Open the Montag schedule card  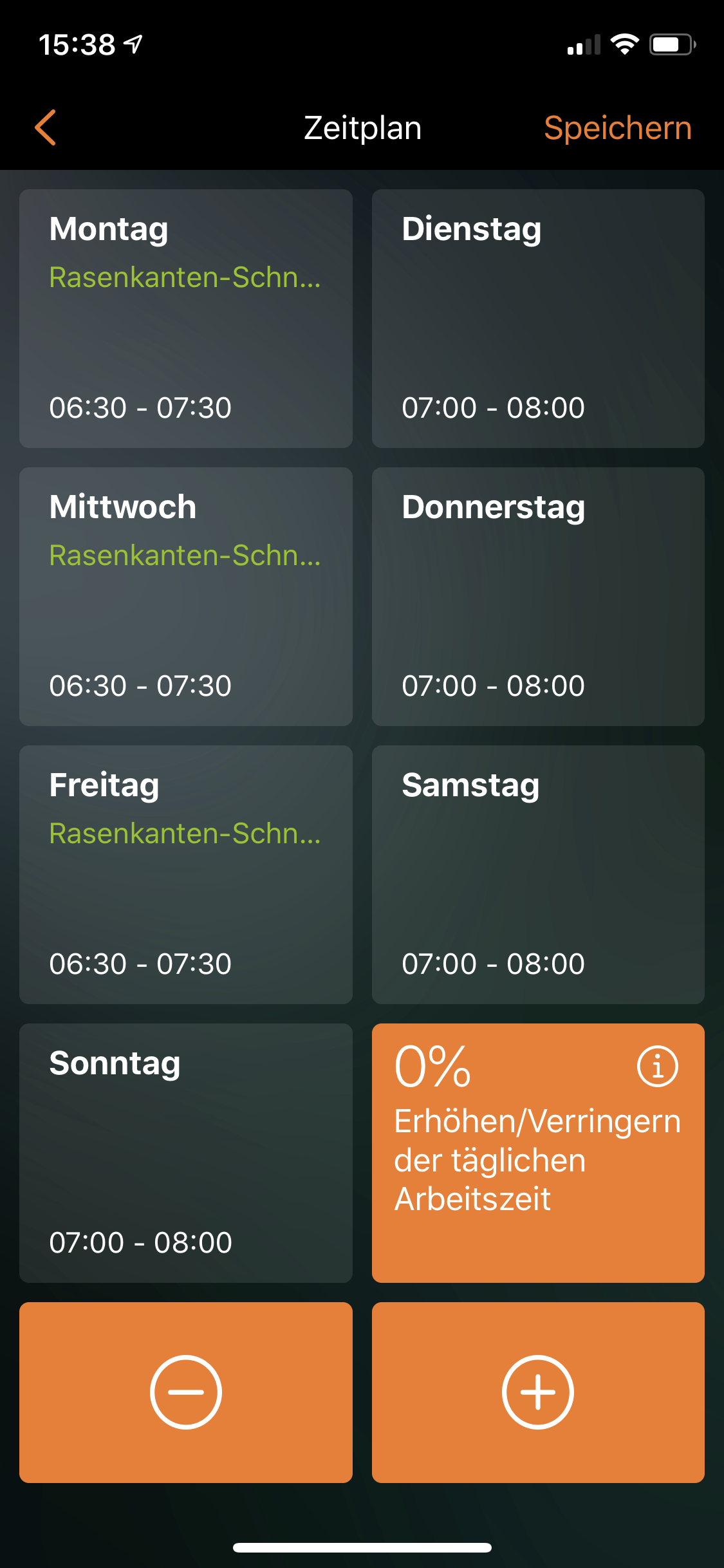click(185, 318)
